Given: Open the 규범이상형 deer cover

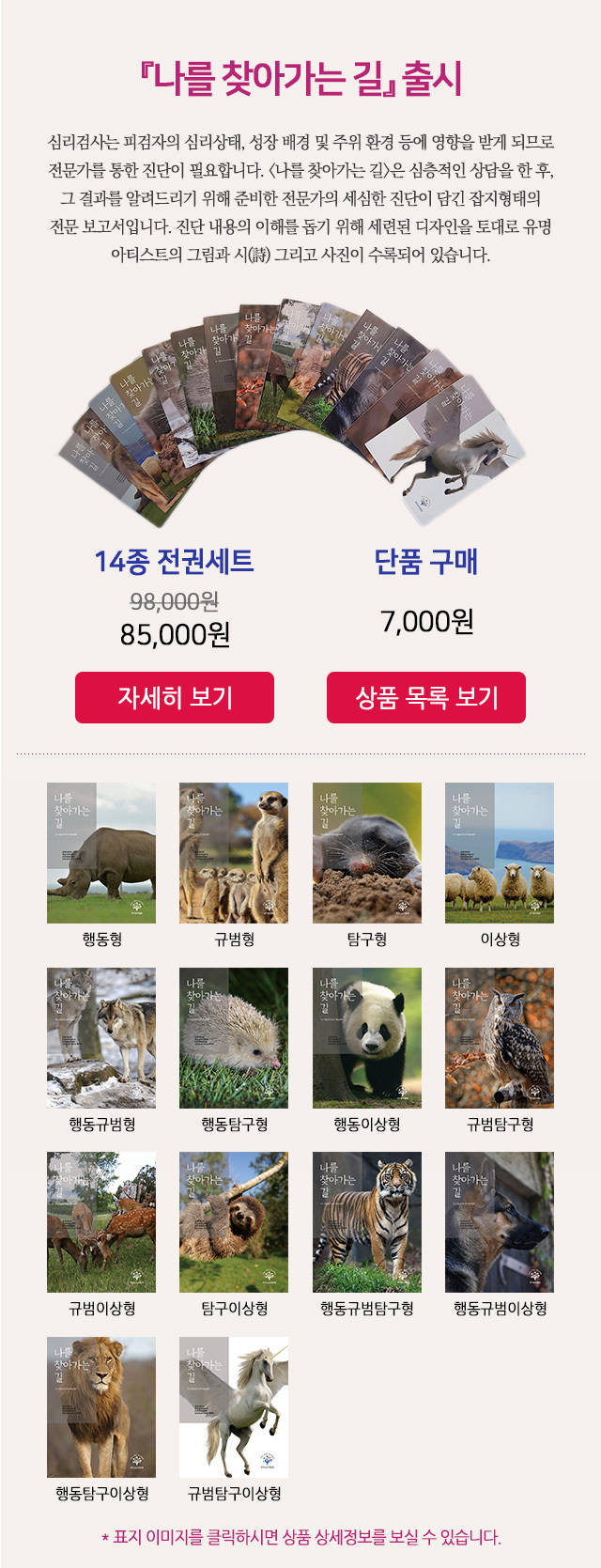Looking at the screenshot, I should point(101,1221).
